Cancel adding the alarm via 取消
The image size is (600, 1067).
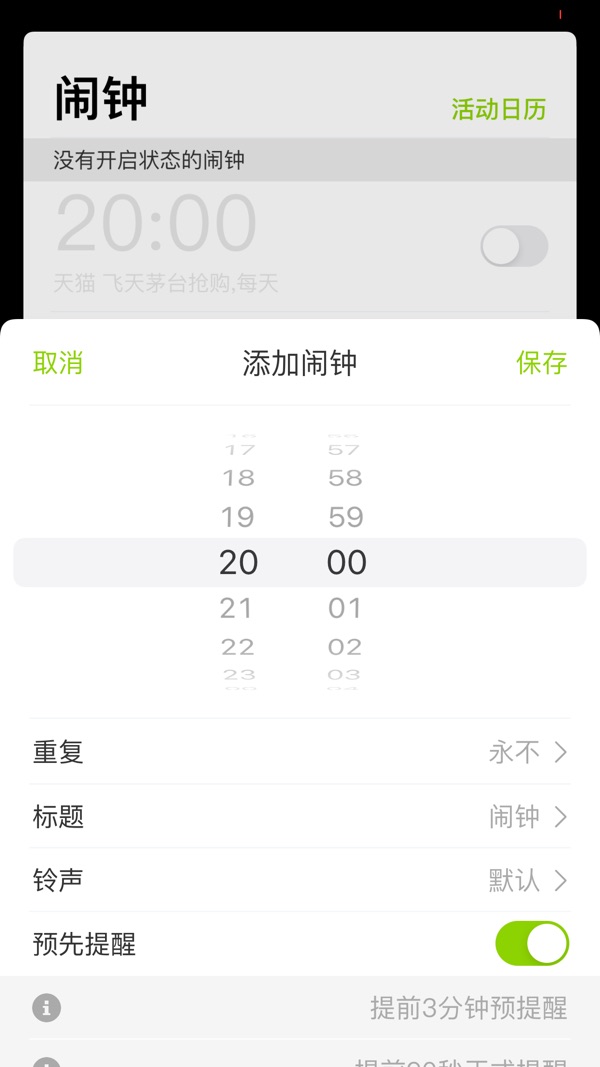[58, 363]
